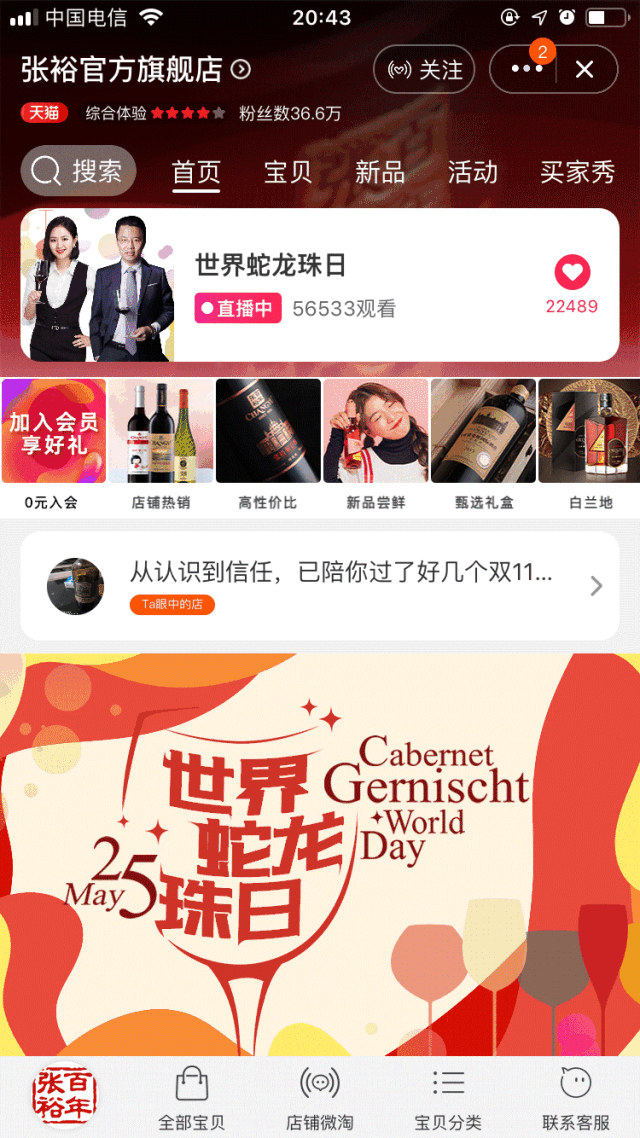
Task: Close the store page
Action: 585,70
